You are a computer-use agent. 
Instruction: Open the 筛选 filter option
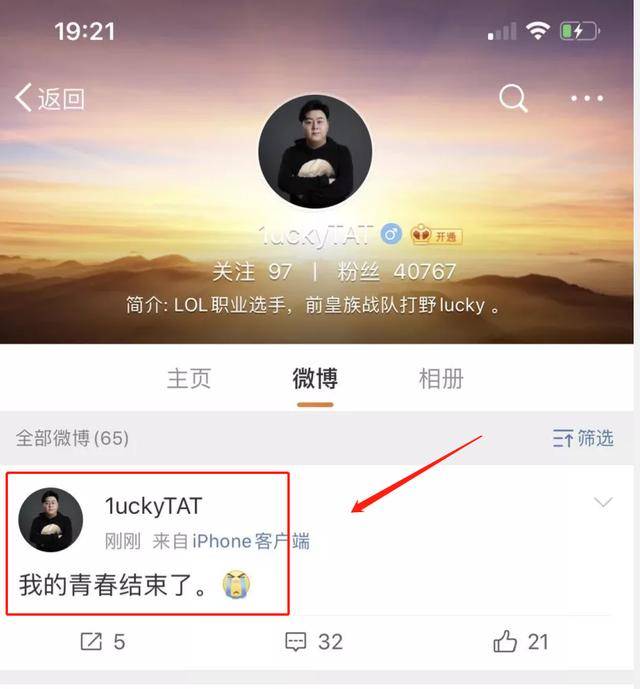point(584,438)
